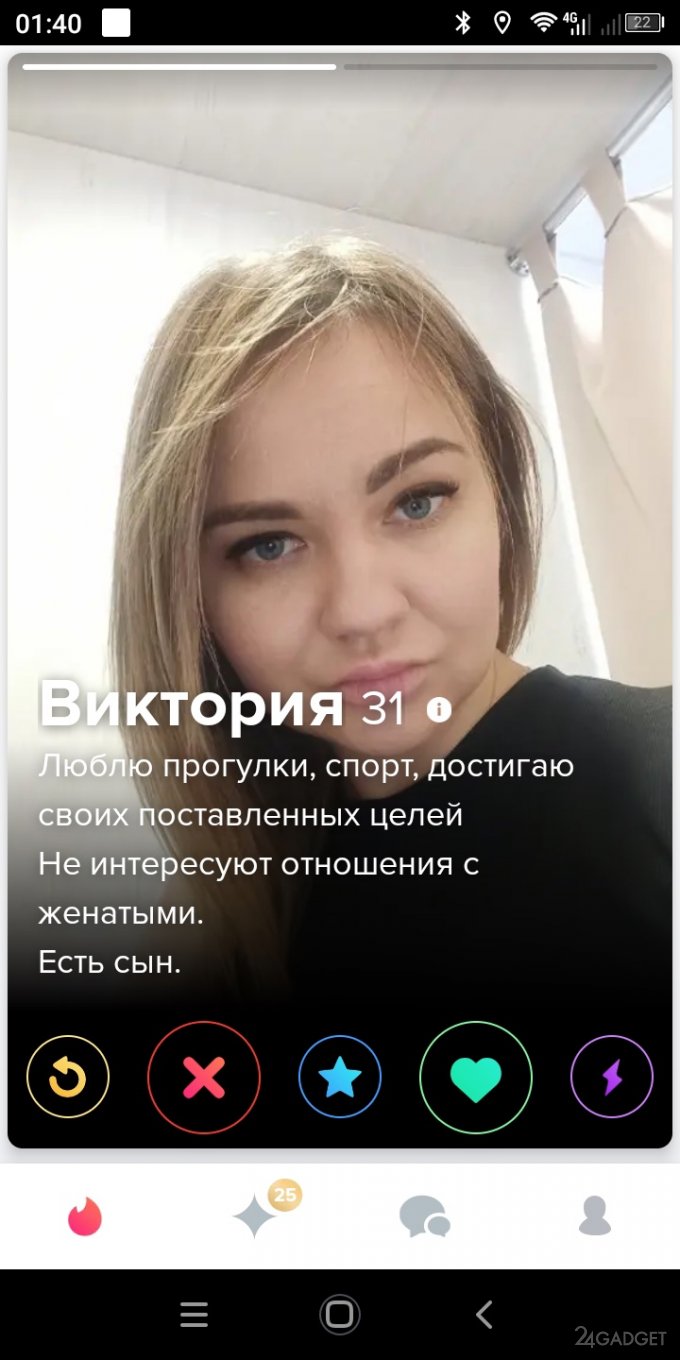Image resolution: width=680 pixels, height=1360 pixels.
Task: Switch to the flame discovery tab
Action: (85, 1217)
